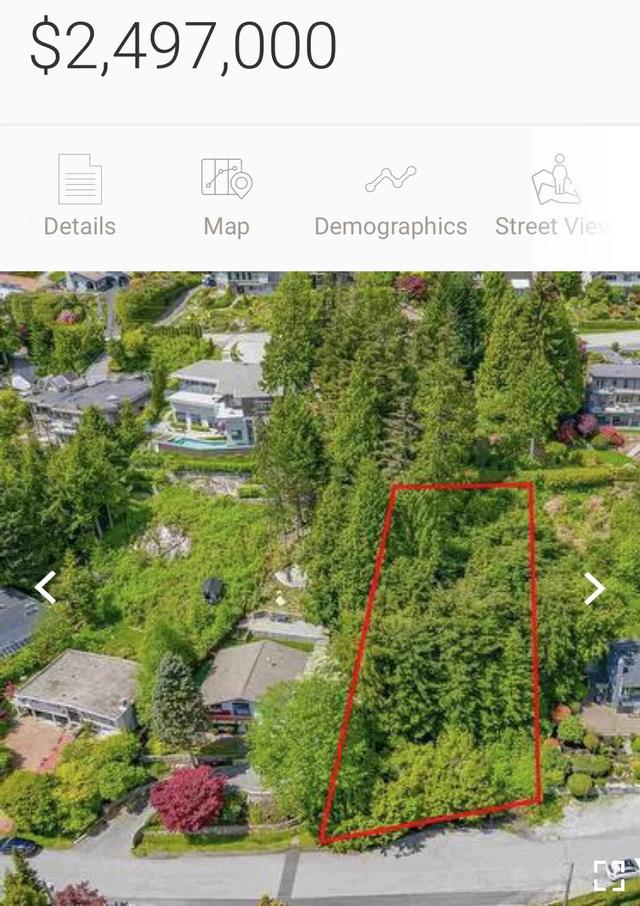Show the previous listing photo
640x906 pixels.
(45, 588)
